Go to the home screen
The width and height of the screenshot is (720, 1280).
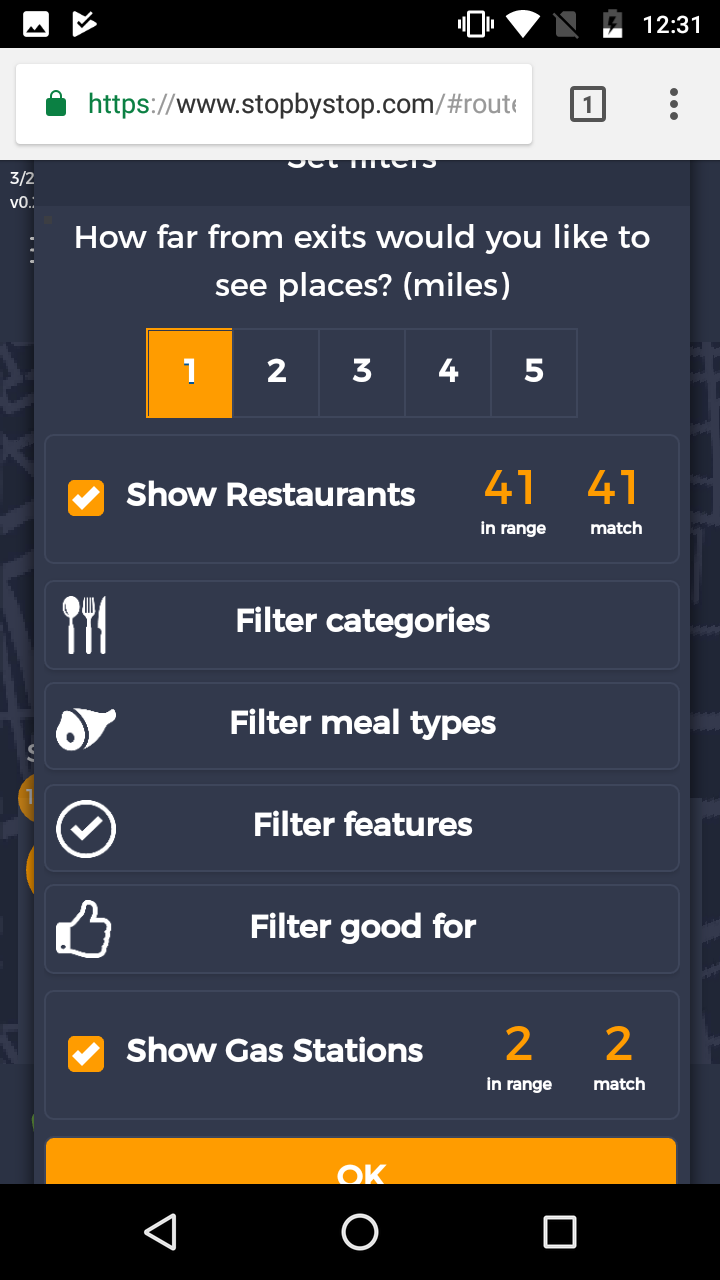coord(360,1232)
